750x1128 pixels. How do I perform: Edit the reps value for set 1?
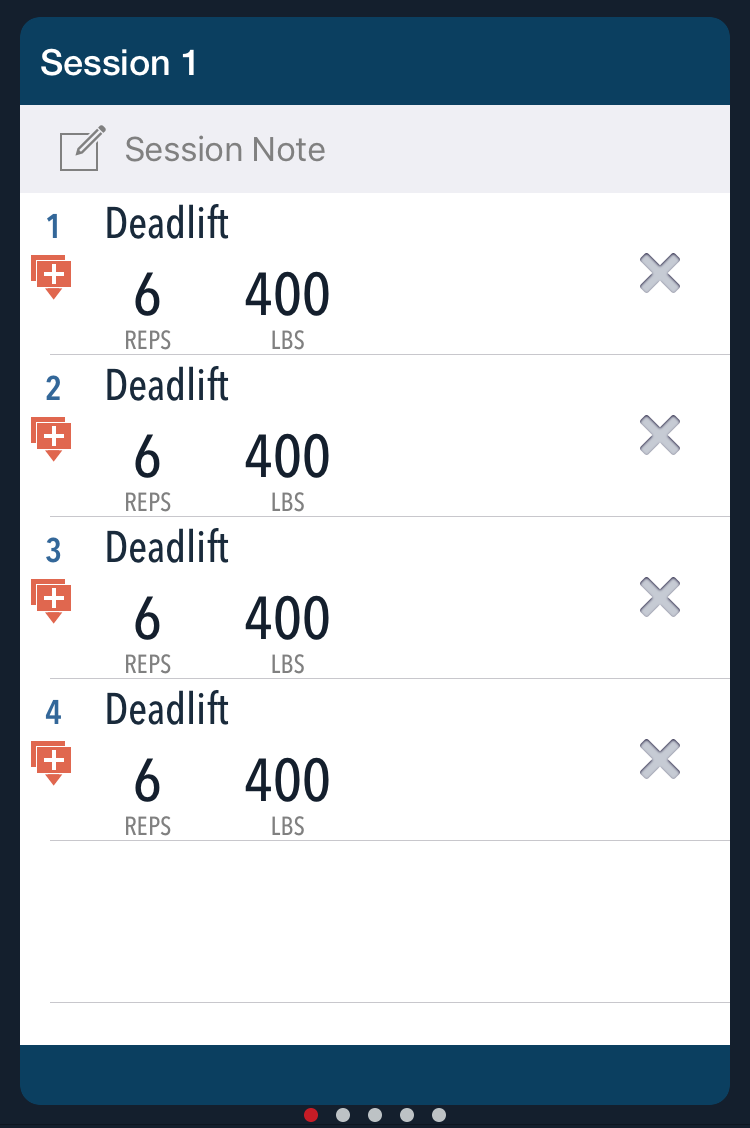tap(147, 296)
